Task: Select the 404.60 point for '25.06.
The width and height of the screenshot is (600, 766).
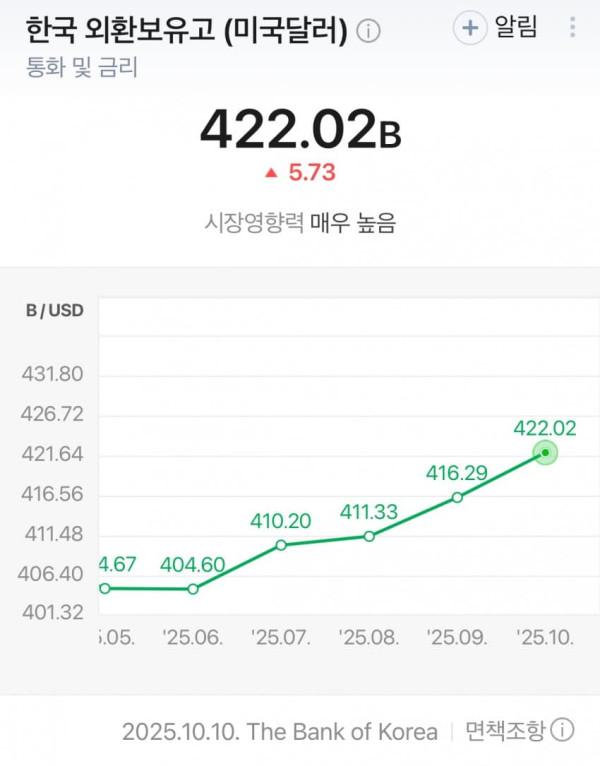Action: (193, 589)
